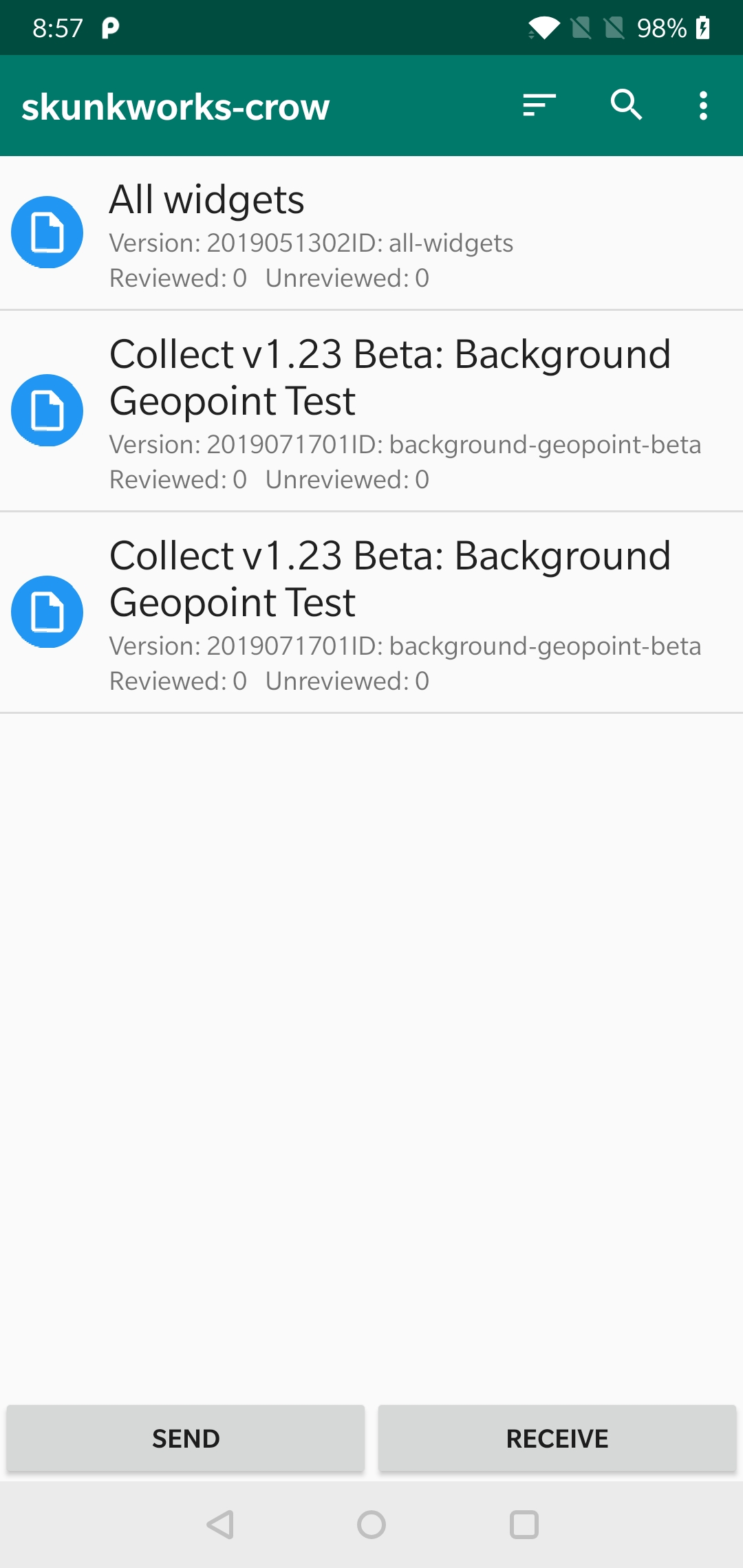The height and width of the screenshot is (1568, 743).
Task: Tap the search icon in the app bar
Action: (626, 105)
